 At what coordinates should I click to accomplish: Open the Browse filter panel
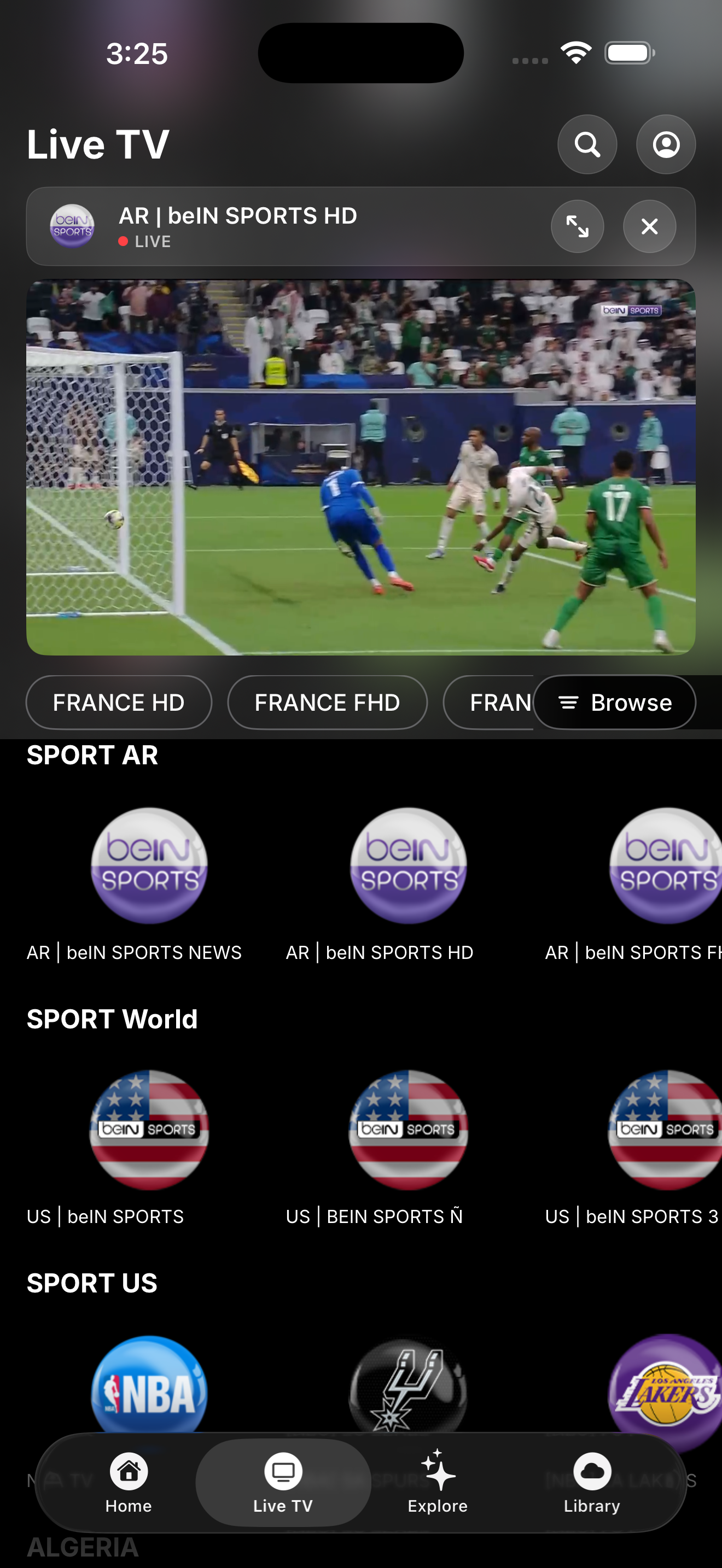click(x=614, y=702)
